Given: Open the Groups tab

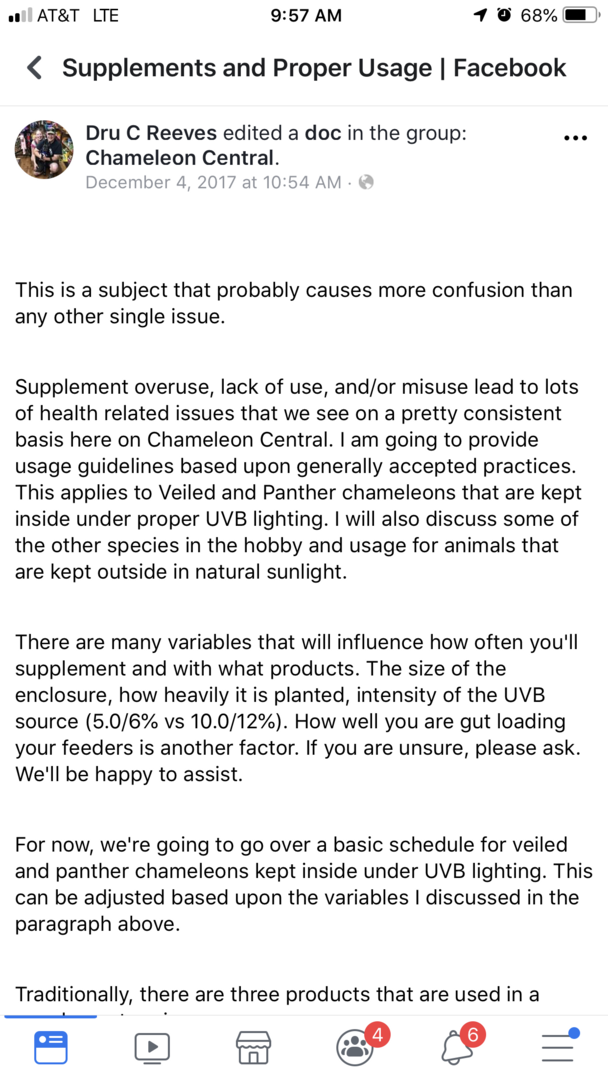Looking at the screenshot, I should pyautogui.click(x=355, y=1047).
